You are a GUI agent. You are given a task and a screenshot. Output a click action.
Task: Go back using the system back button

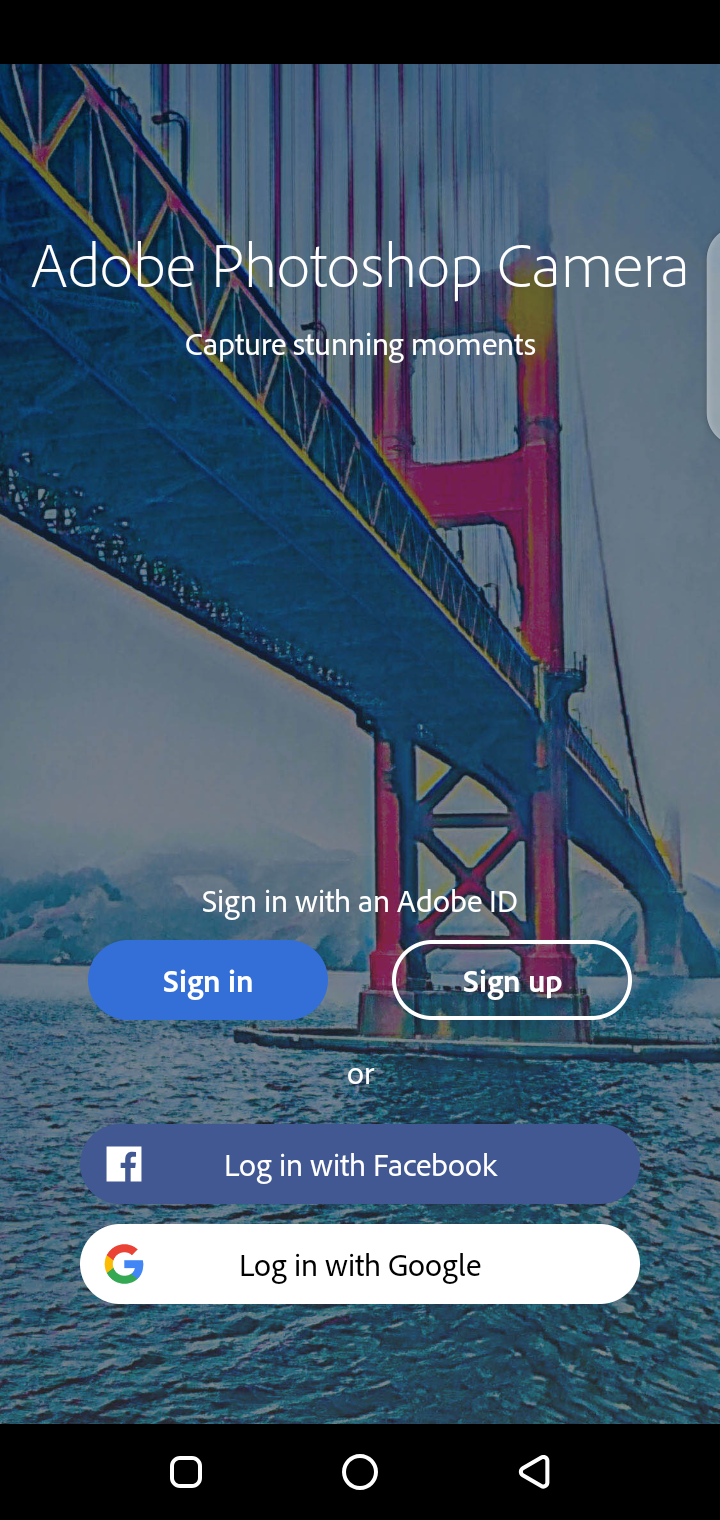tap(534, 1471)
